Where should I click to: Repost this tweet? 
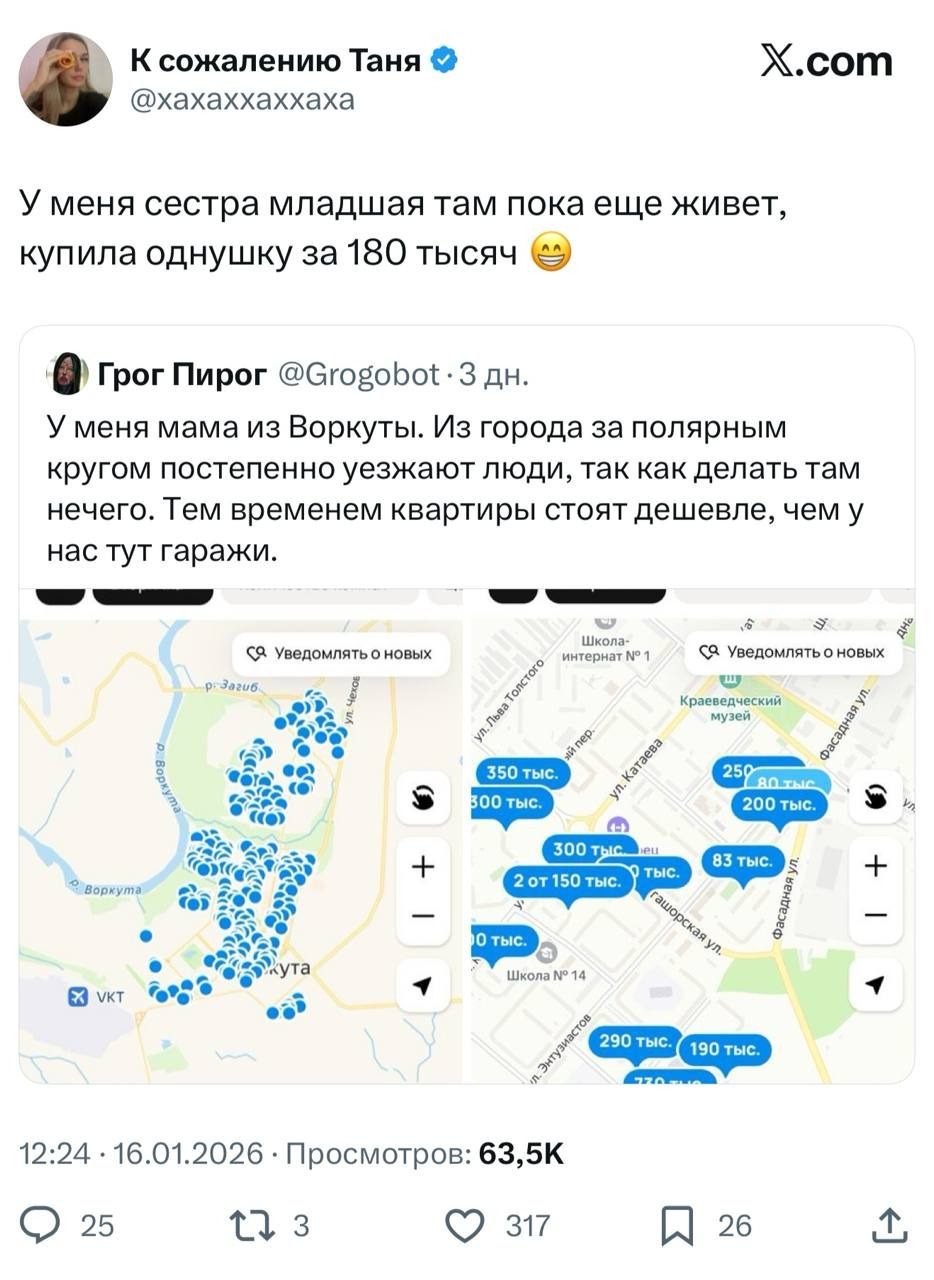[x=245, y=1225]
